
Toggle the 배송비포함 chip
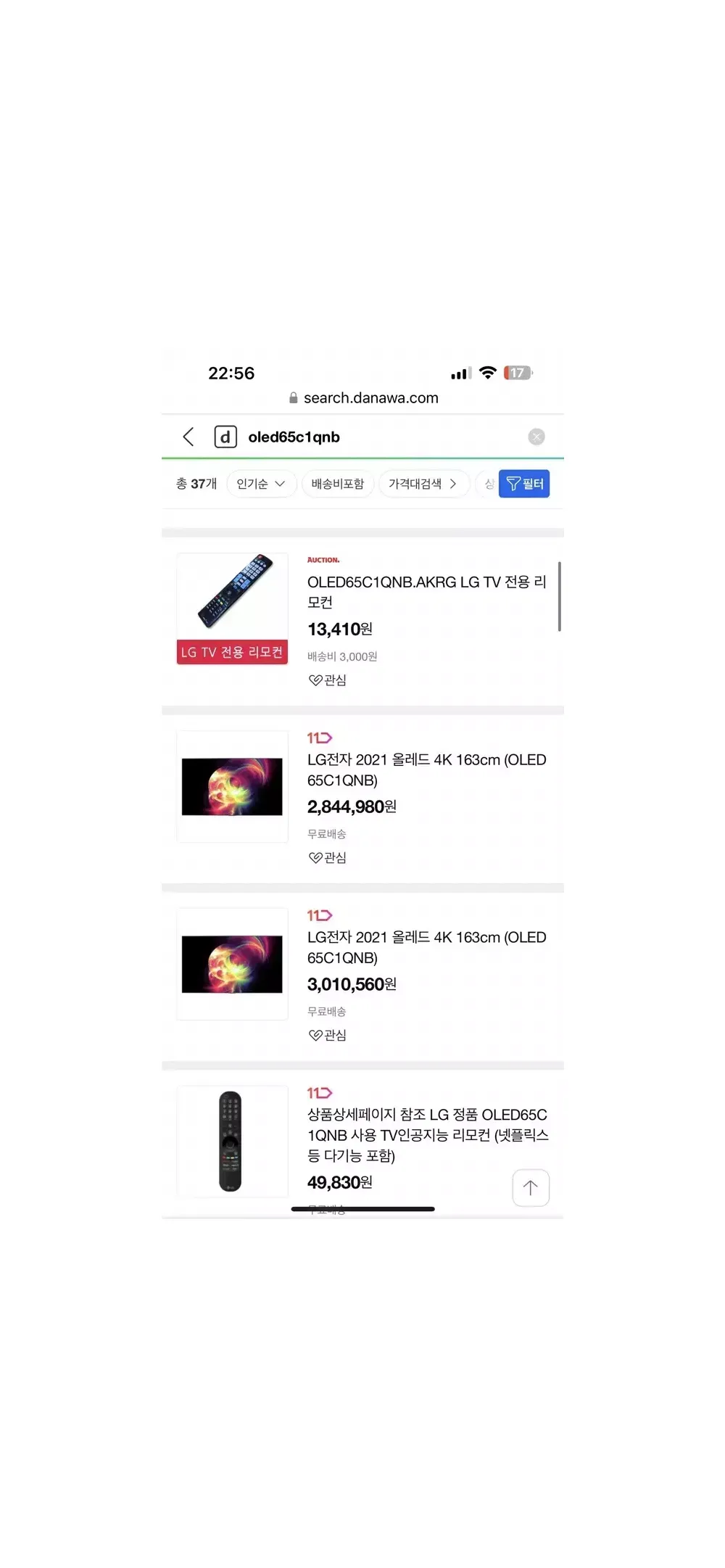(x=338, y=484)
